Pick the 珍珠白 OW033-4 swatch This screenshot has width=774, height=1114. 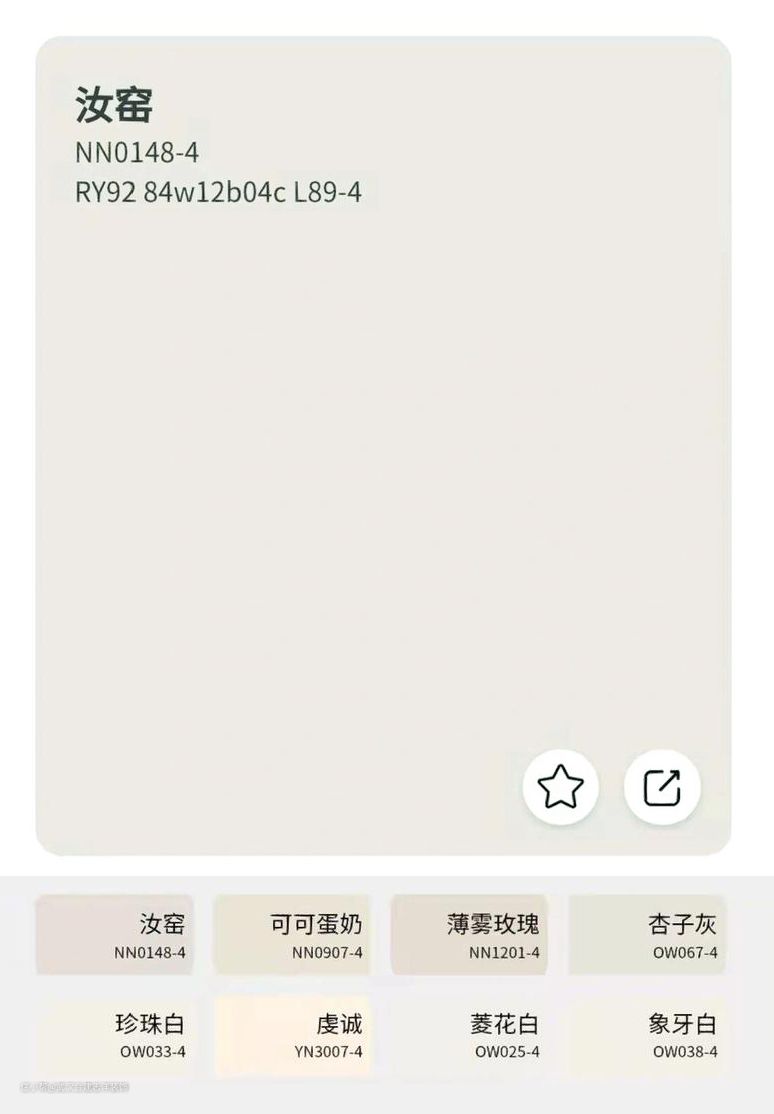pos(114,1036)
